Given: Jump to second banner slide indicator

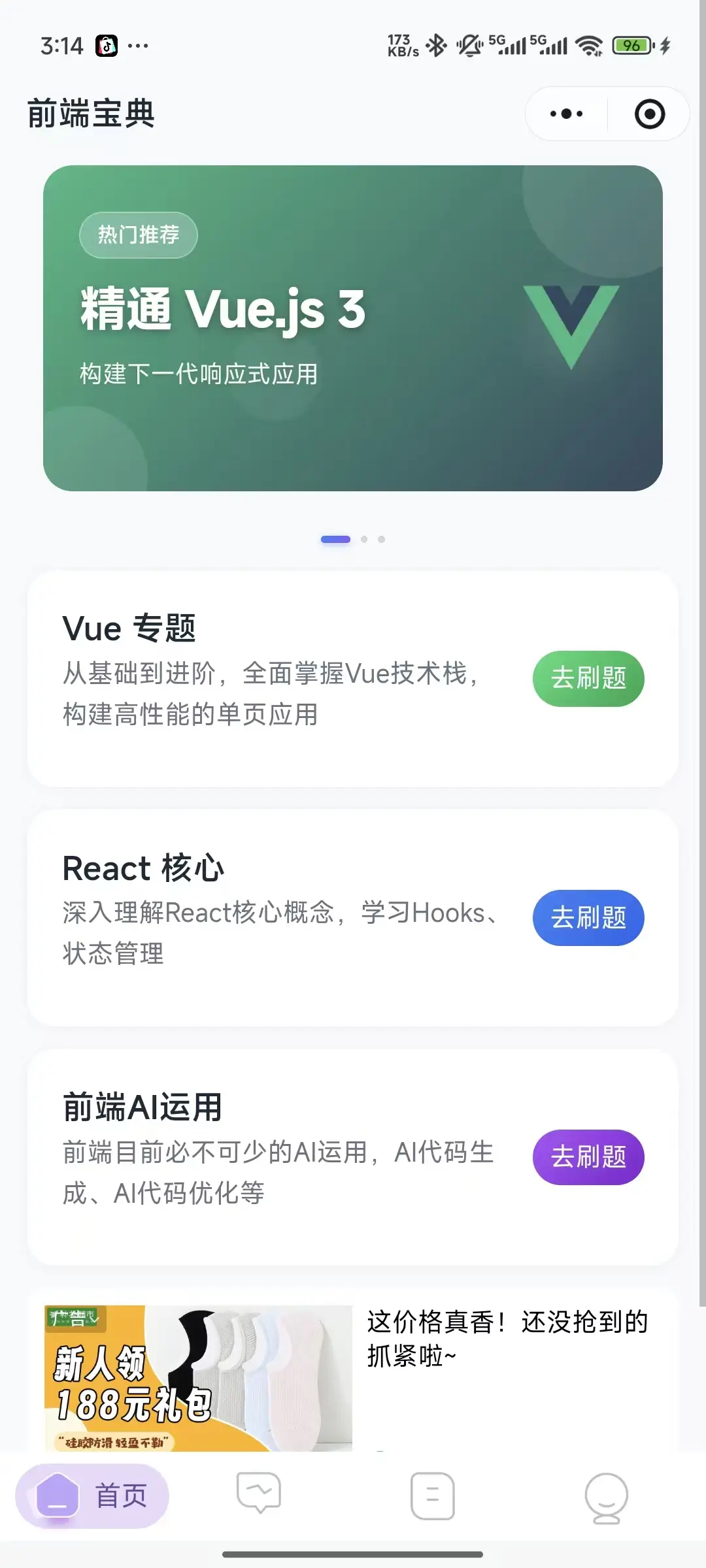Looking at the screenshot, I should tap(364, 539).
